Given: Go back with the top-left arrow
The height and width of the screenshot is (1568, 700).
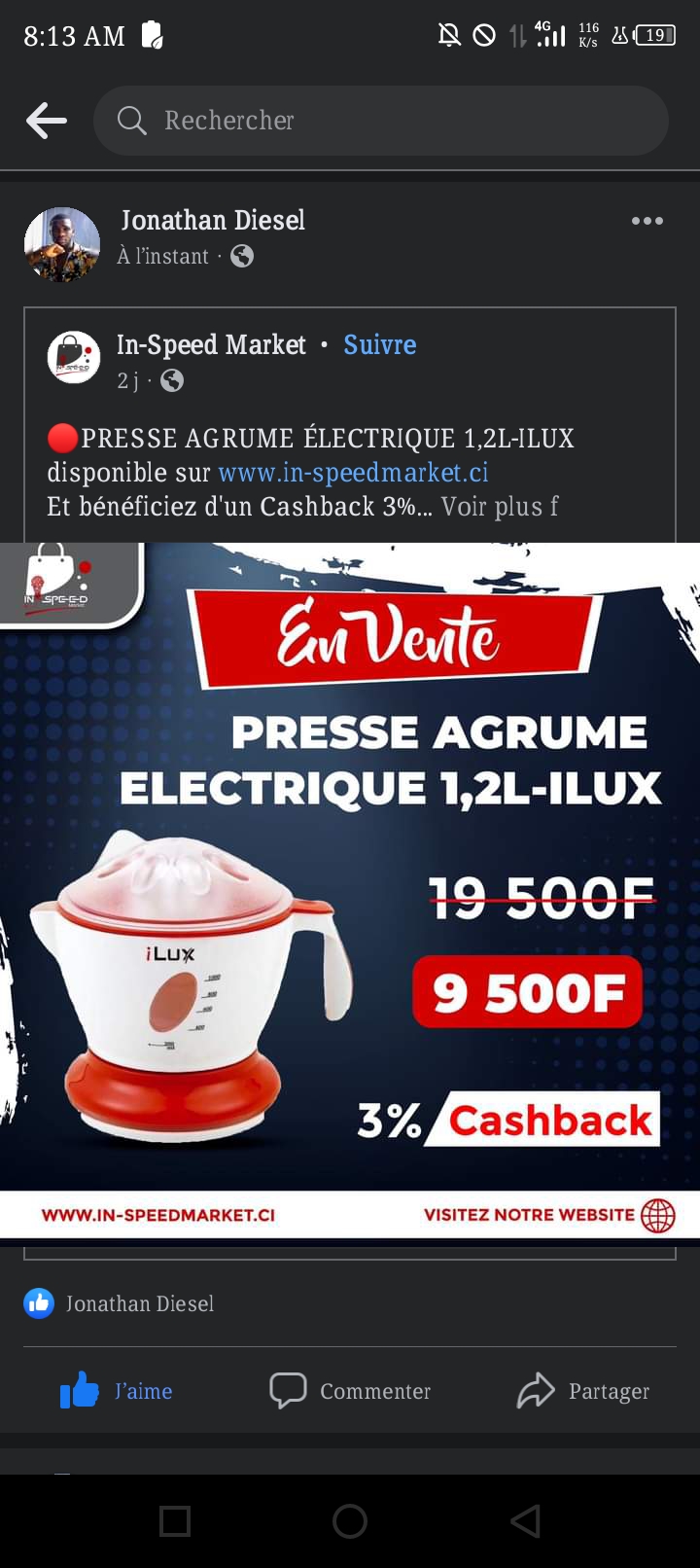Looking at the screenshot, I should pyautogui.click(x=47, y=121).
